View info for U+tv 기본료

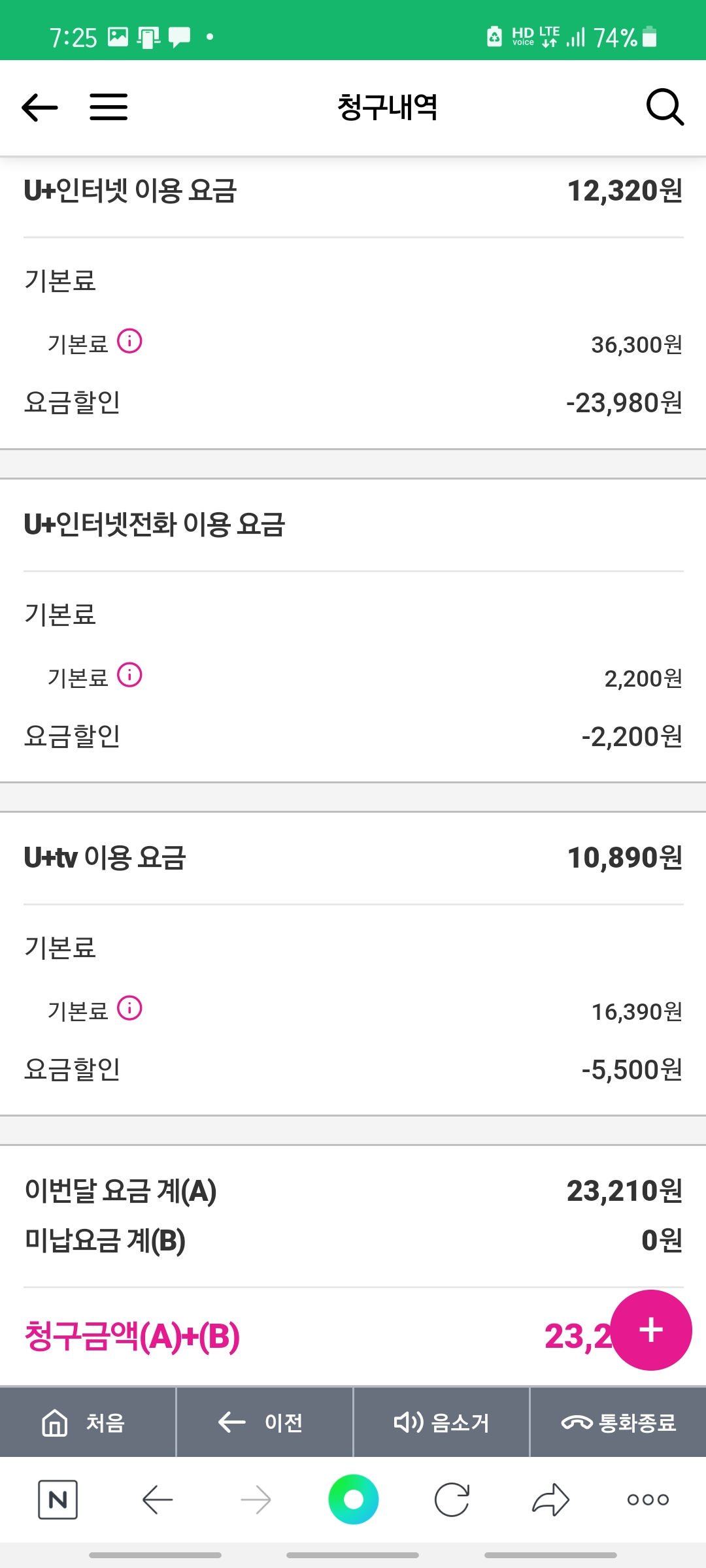click(129, 1008)
